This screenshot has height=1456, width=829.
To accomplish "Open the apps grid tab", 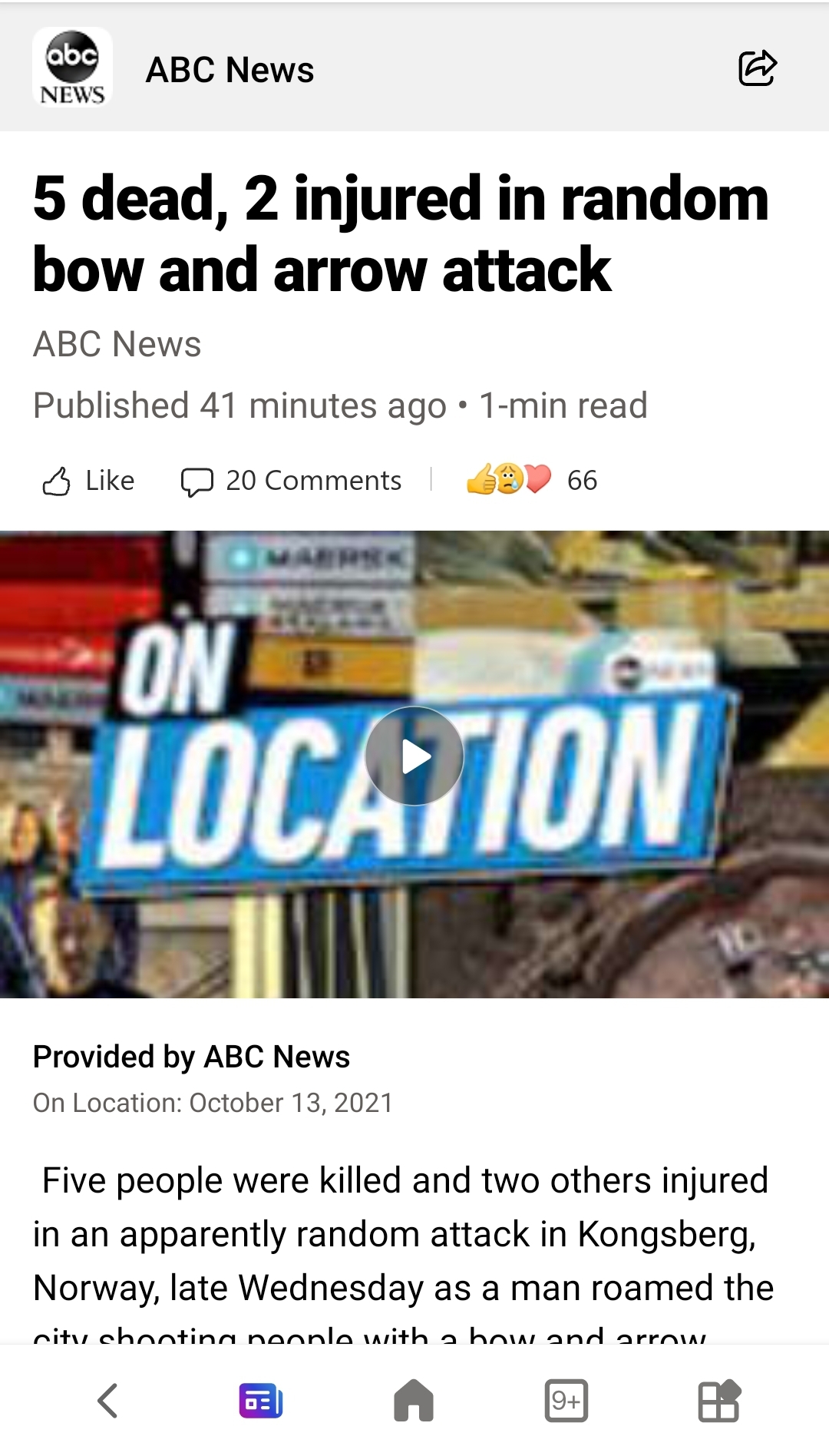I will coord(719,1401).
